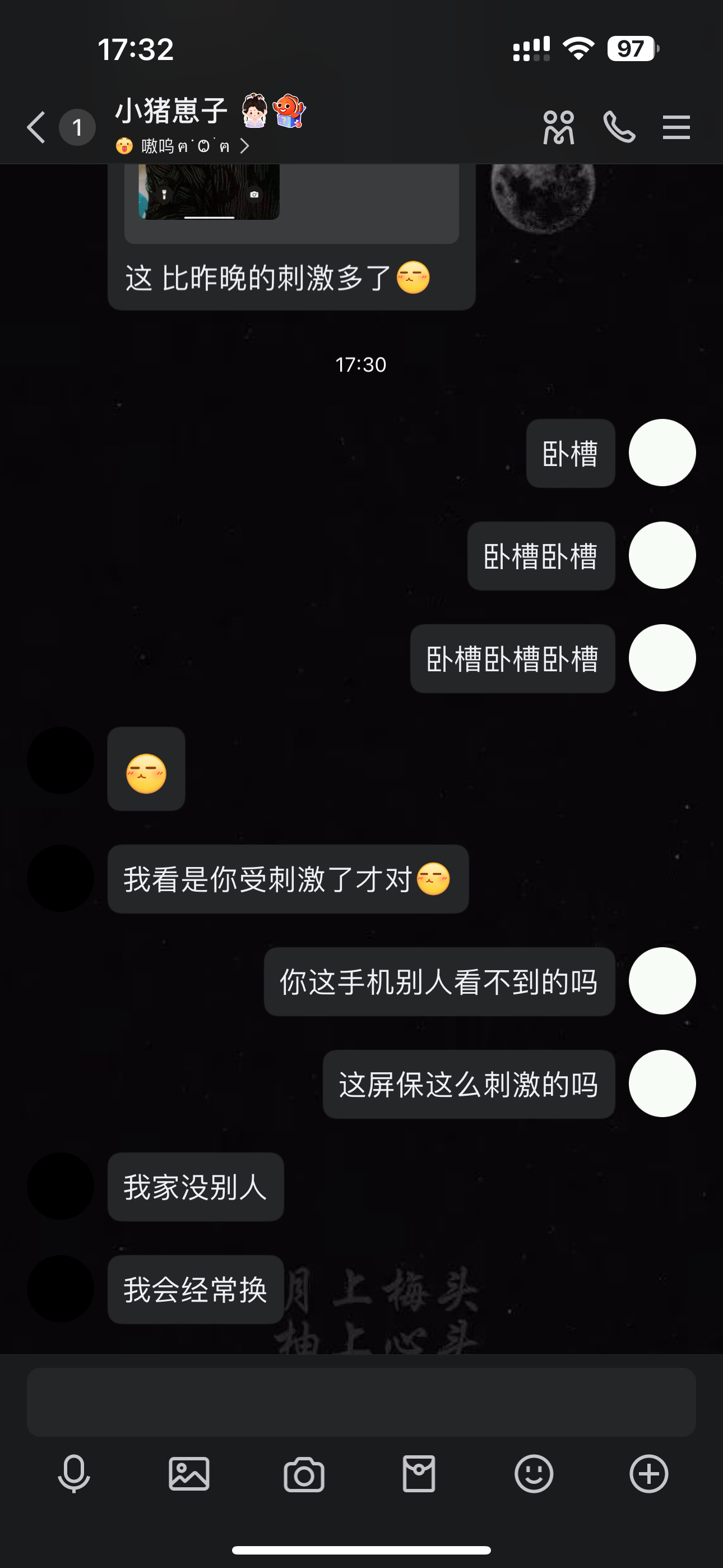Tap your avatar beside 卧槽卧槽
Image resolution: width=723 pixels, height=1568 pixels.
pyautogui.click(x=662, y=555)
